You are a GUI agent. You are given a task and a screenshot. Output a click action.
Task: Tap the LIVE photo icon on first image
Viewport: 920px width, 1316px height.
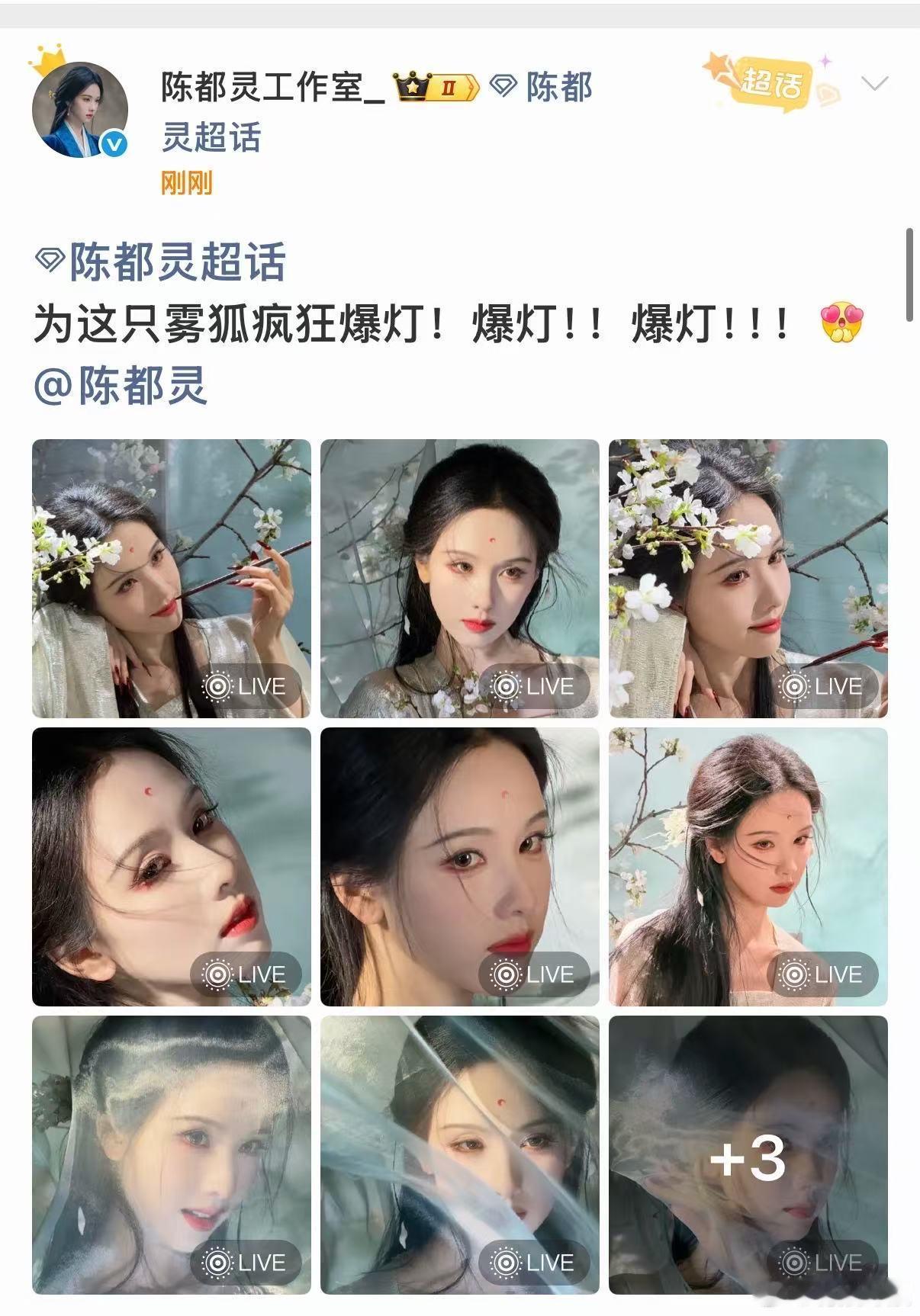coord(243,685)
